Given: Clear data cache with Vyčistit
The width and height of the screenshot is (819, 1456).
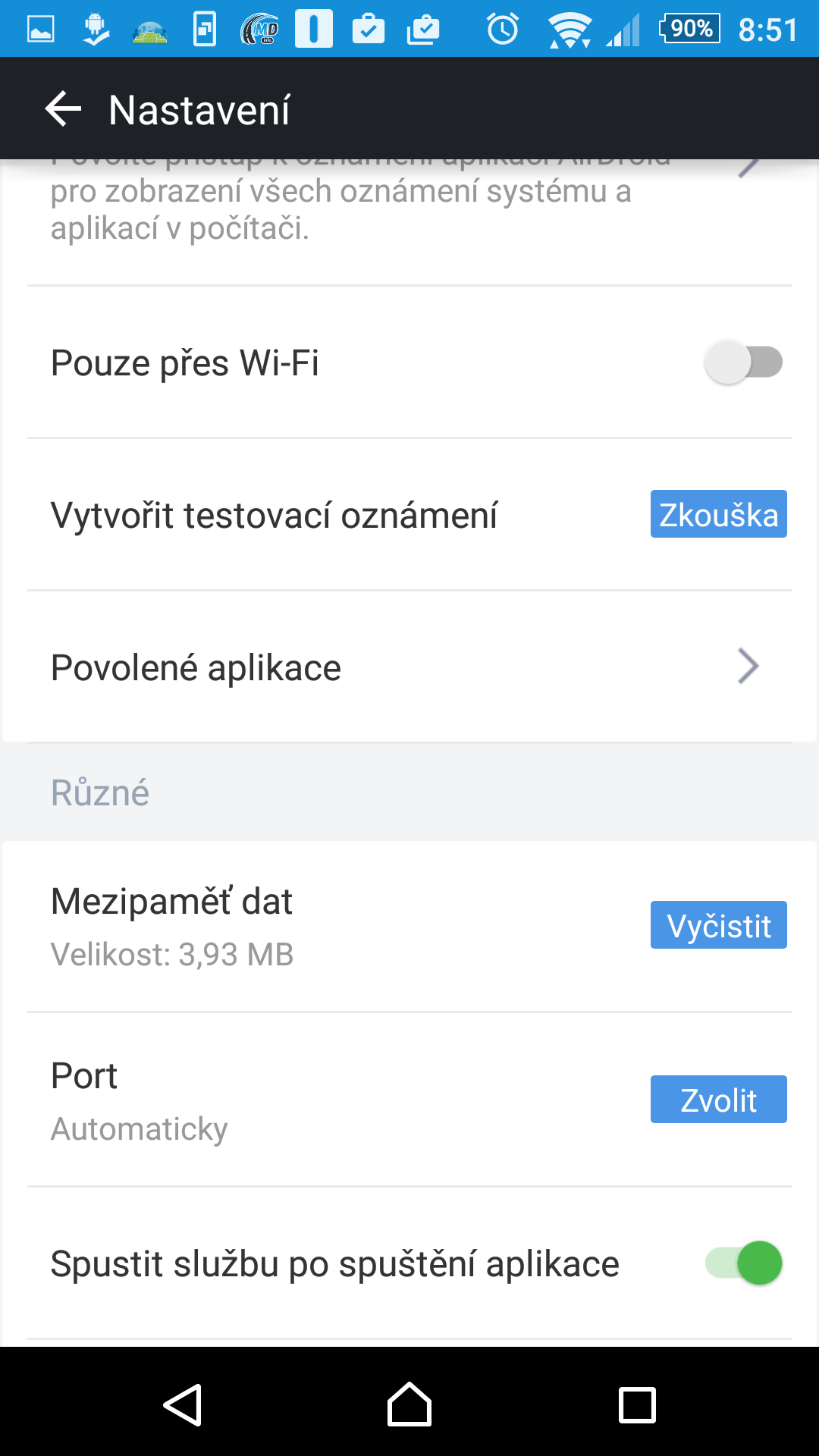Looking at the screenshot, I should pos(718,925).
